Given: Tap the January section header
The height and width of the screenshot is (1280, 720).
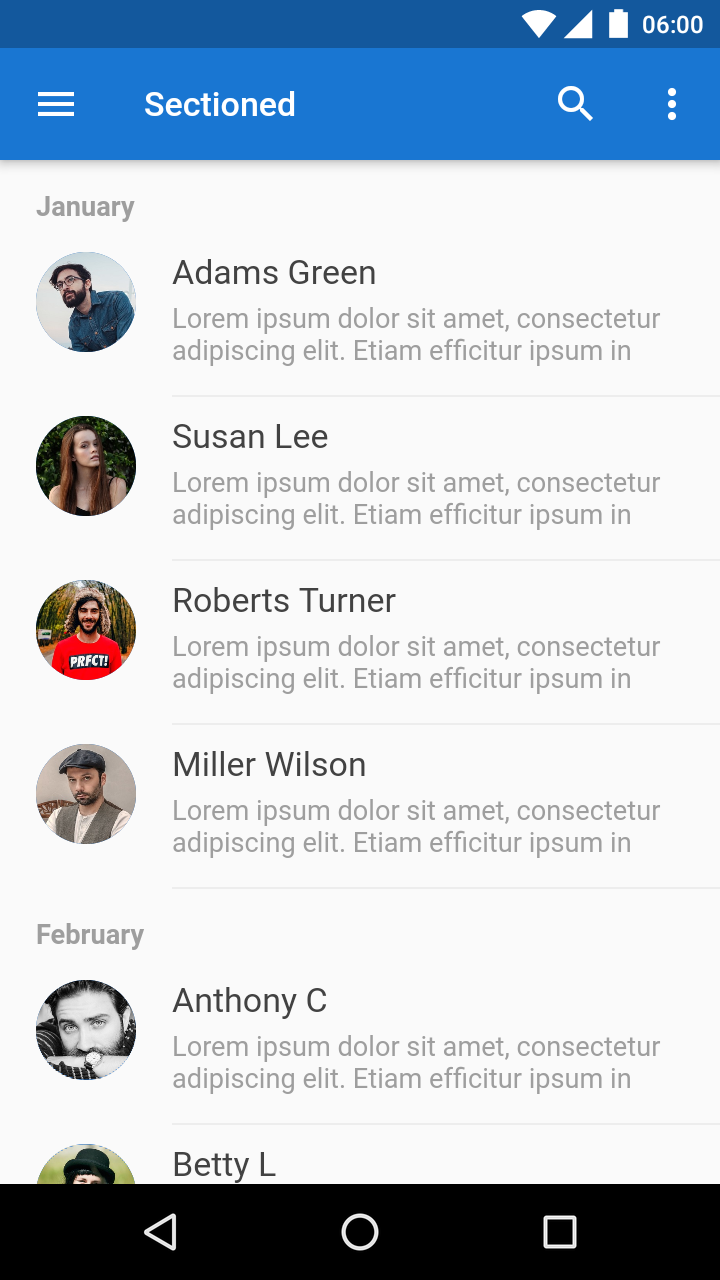Looking at the screenshot, I should coord(85,206).
